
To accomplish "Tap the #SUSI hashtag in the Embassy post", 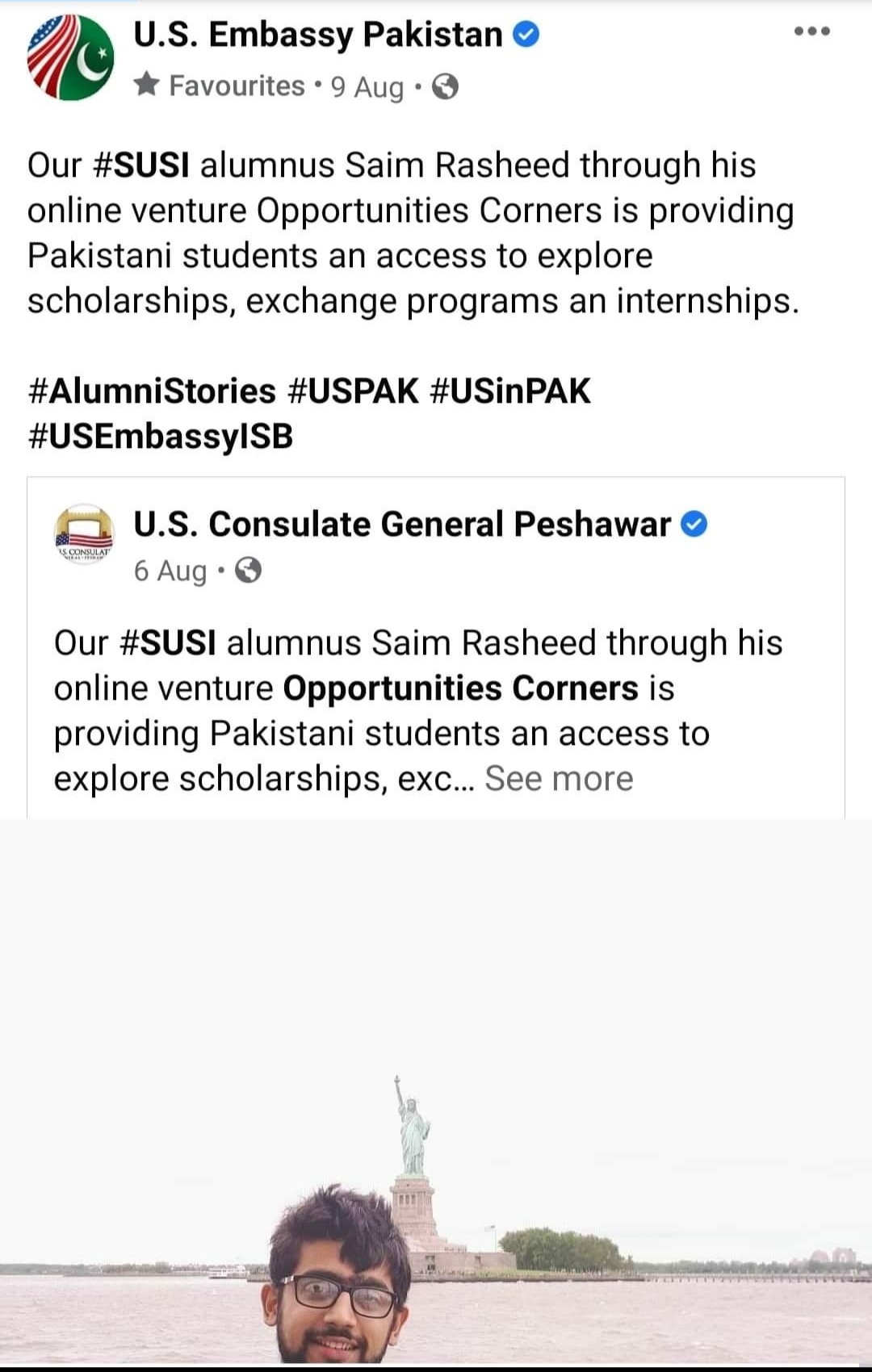I will point(142,165).
